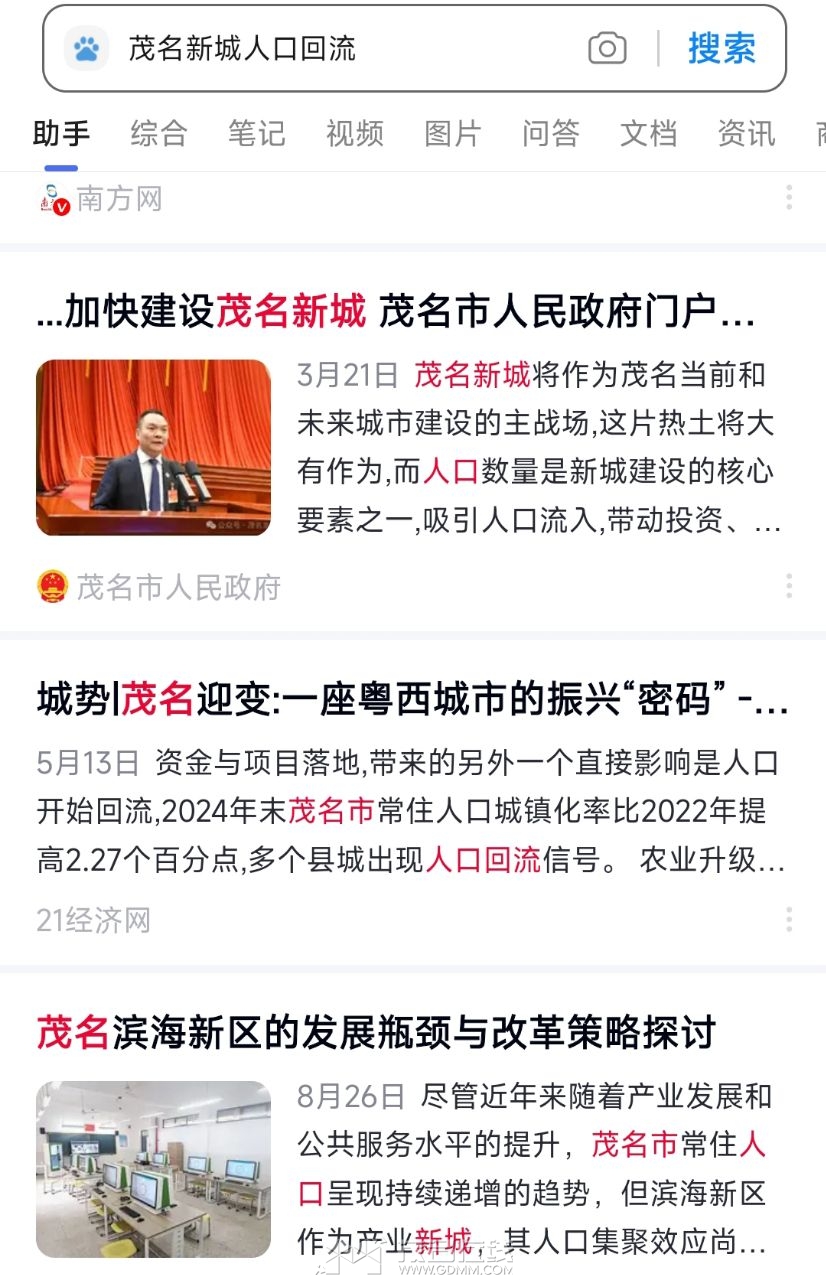Select the 助手 tab
Image resolution: width=826 pixels, height=1280 pixels.
point(61,133)
